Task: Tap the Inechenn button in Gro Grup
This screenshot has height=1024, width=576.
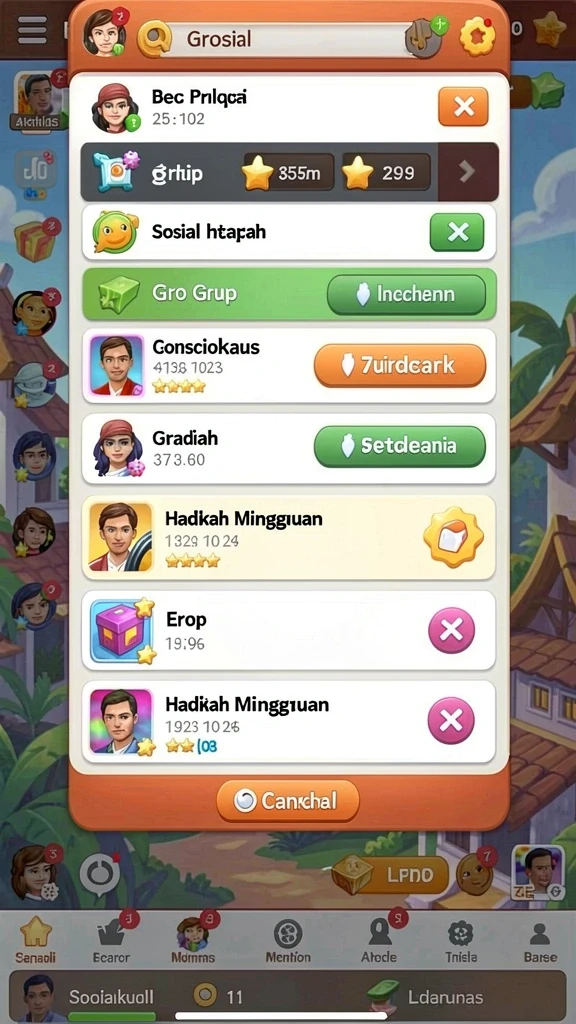Action: 406,295
